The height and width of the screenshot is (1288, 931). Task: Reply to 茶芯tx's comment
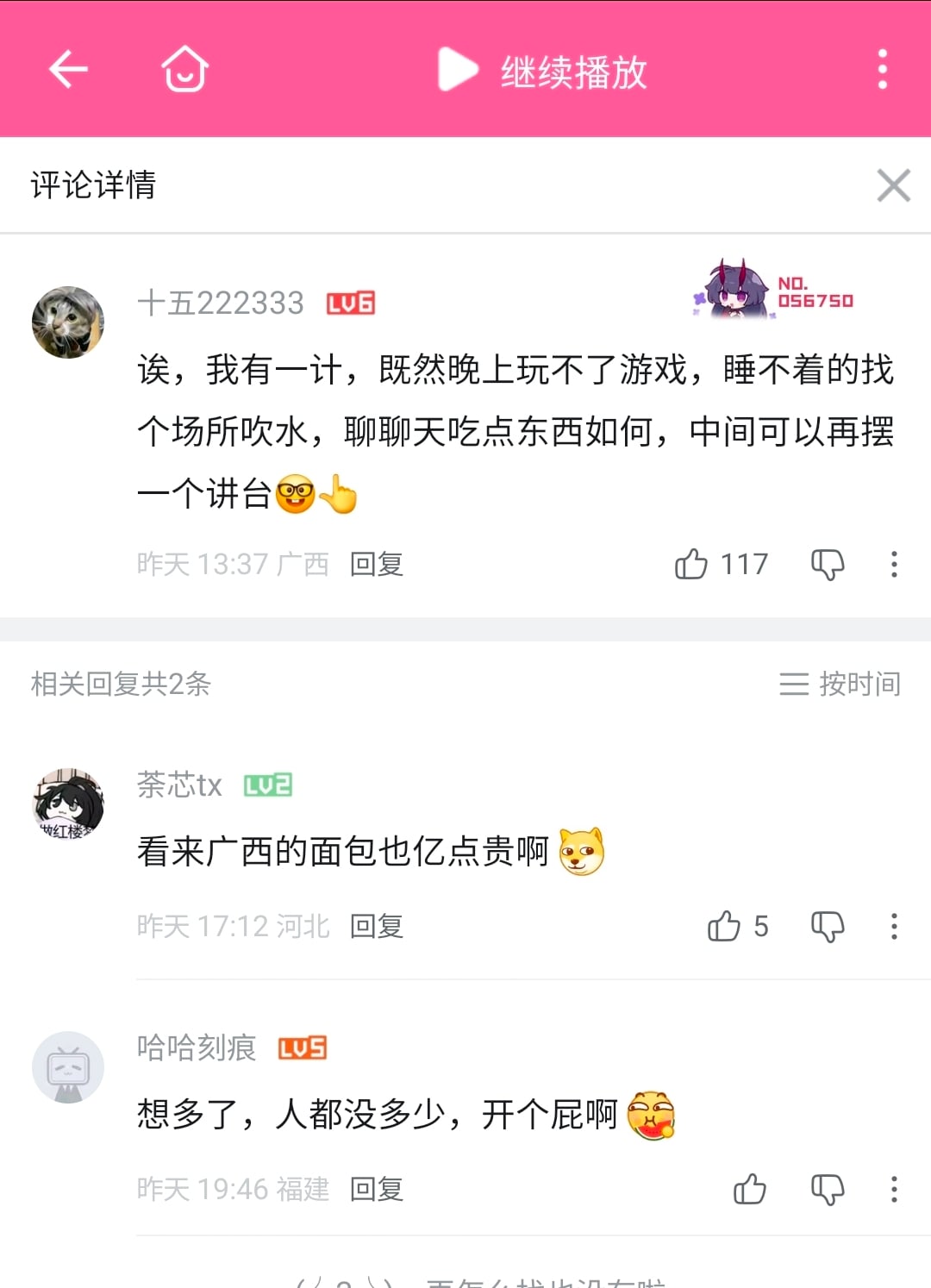click(377, 927)
